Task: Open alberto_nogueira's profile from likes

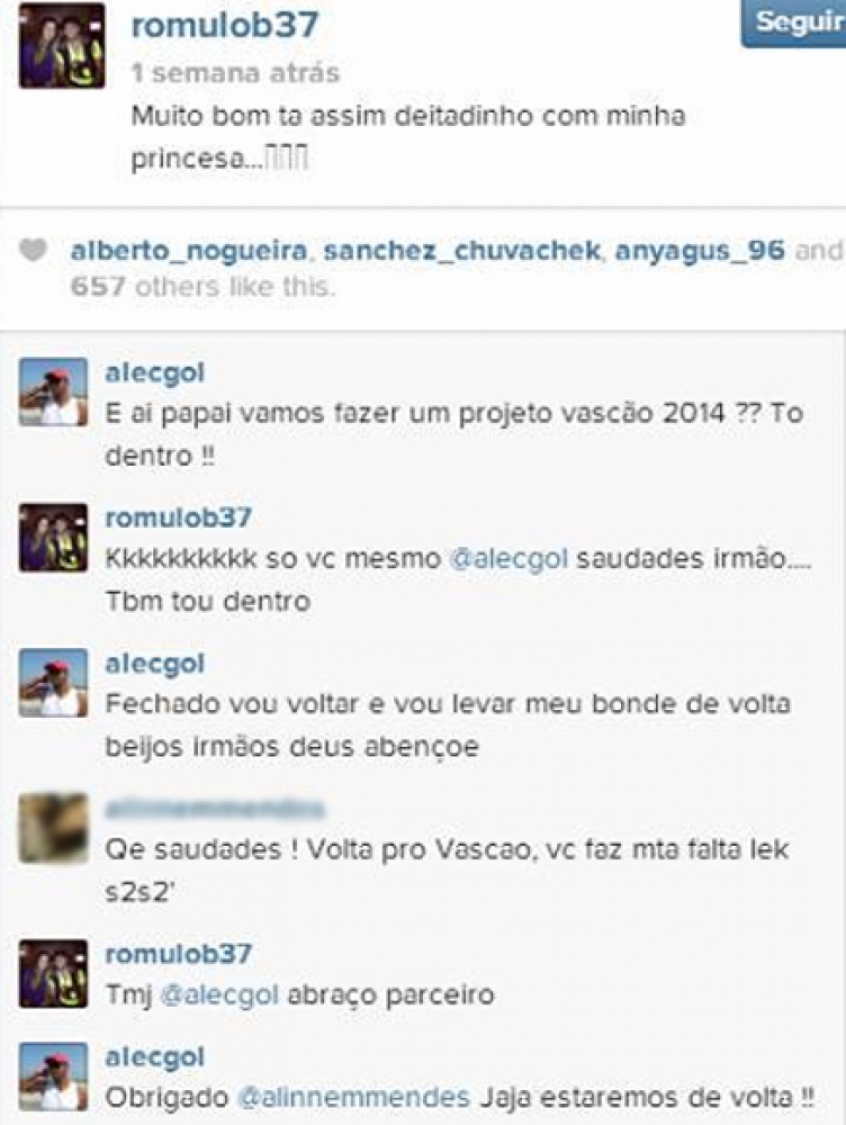Action: 188,252
